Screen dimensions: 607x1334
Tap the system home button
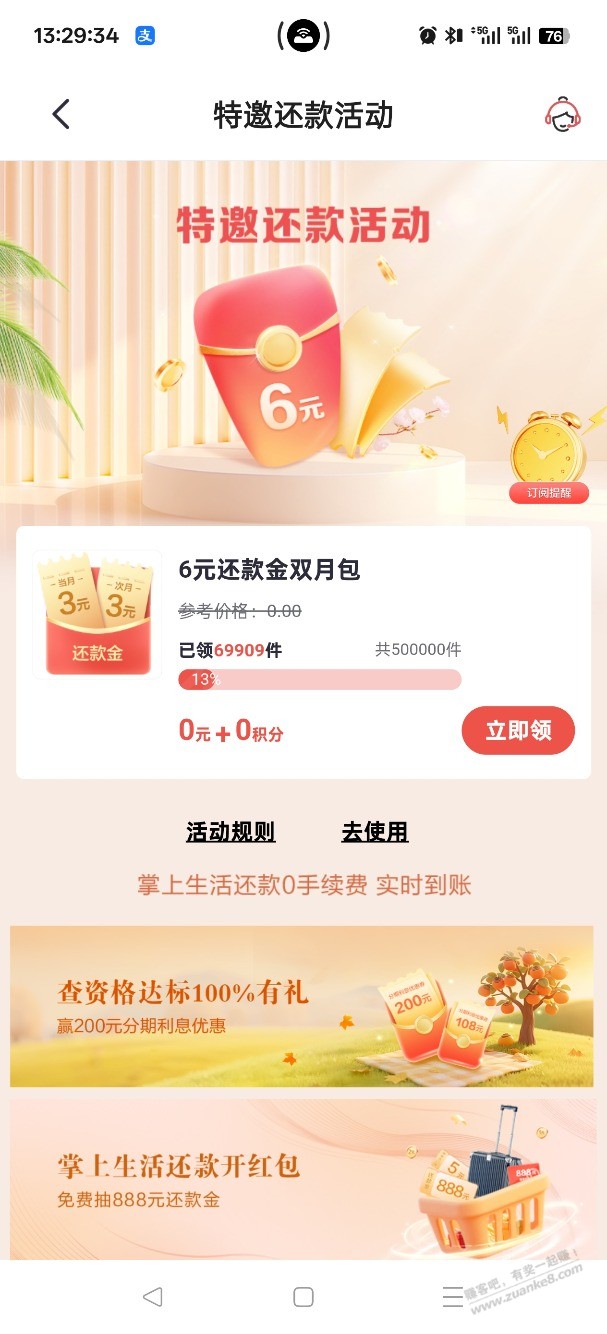point(303,1297)
